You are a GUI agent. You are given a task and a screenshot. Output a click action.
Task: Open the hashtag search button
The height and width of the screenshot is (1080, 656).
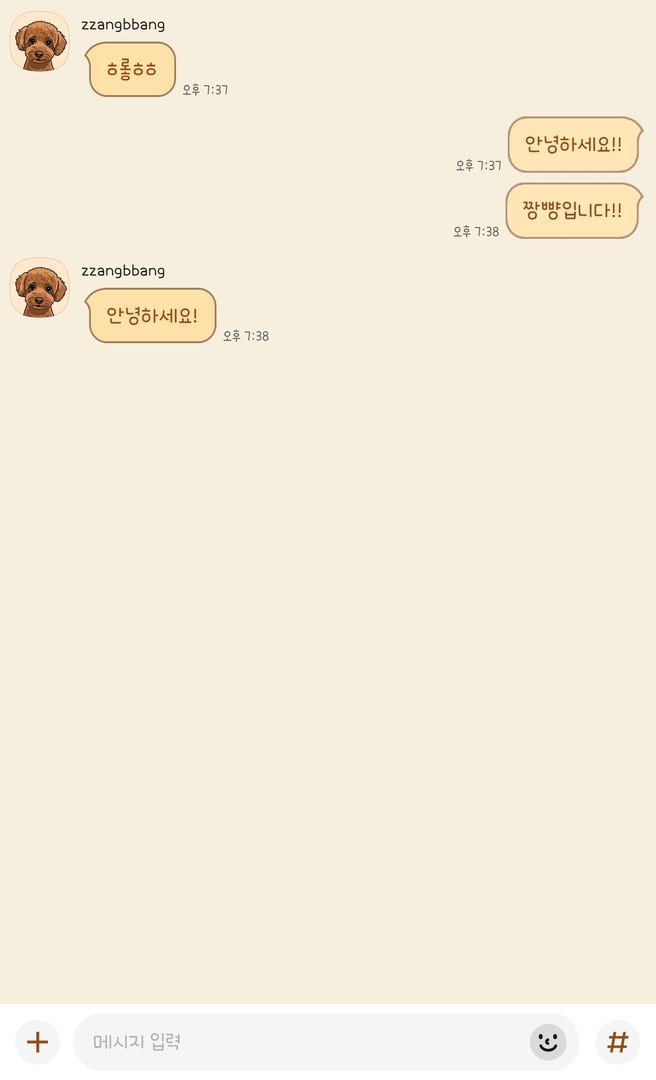pos(618,1042)
